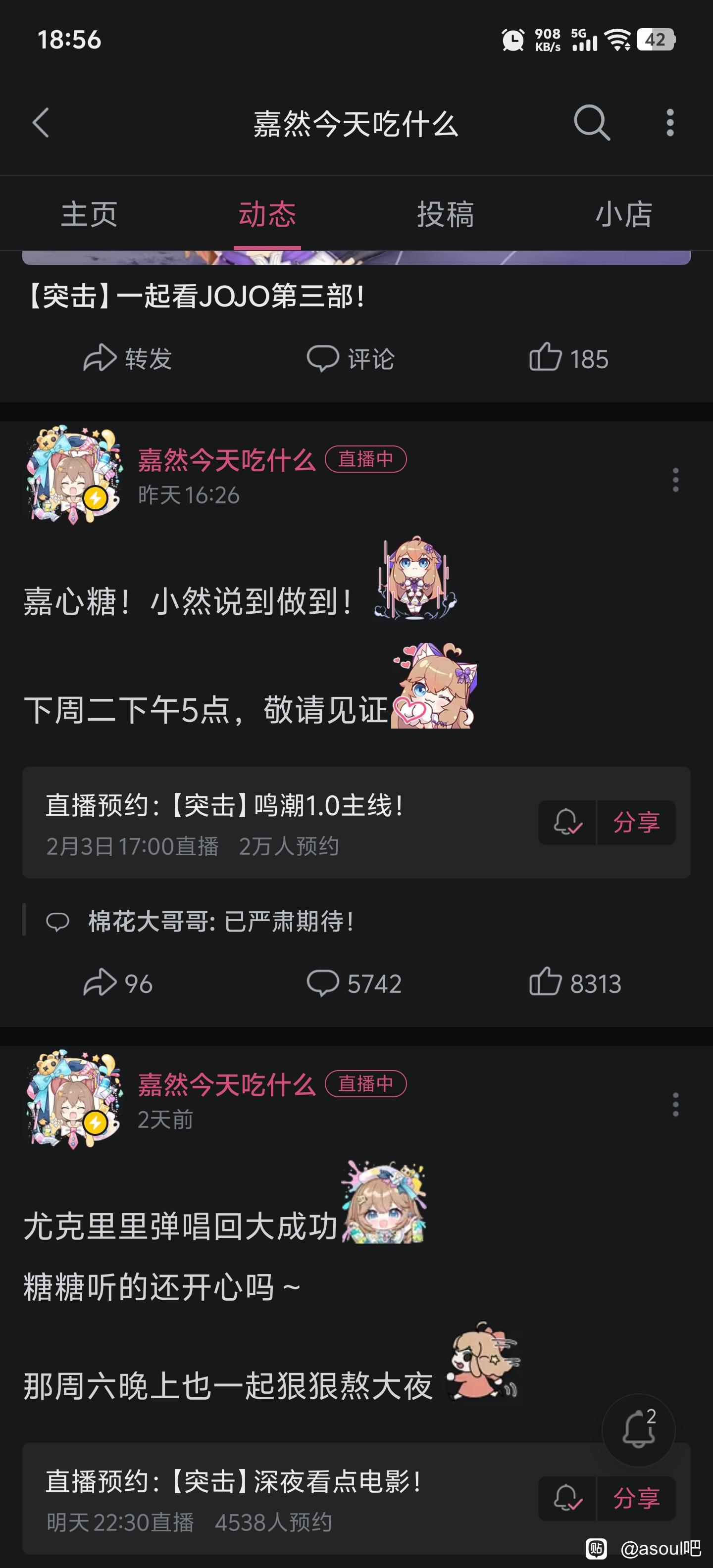Open the 5742 comments
This screenshot has height=1568, width=713.
(354, 983)
